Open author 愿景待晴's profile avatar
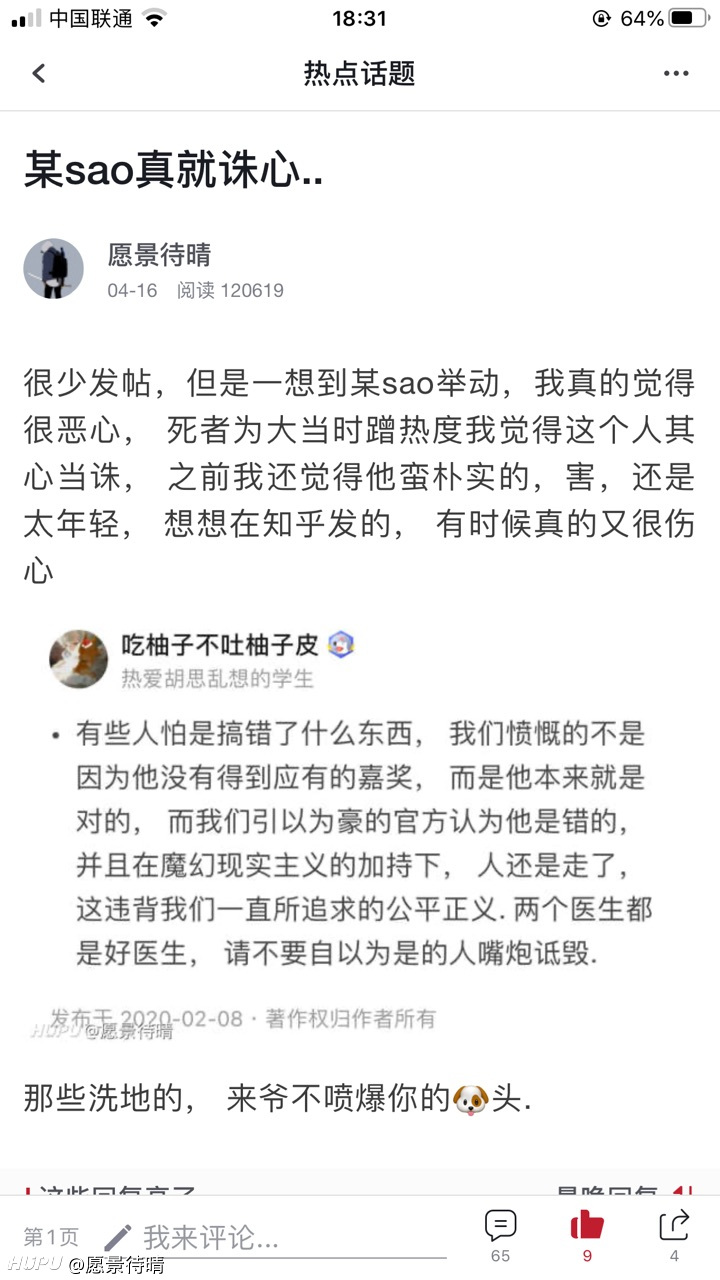The image size is (720, 1280). (x=53, y=268)
